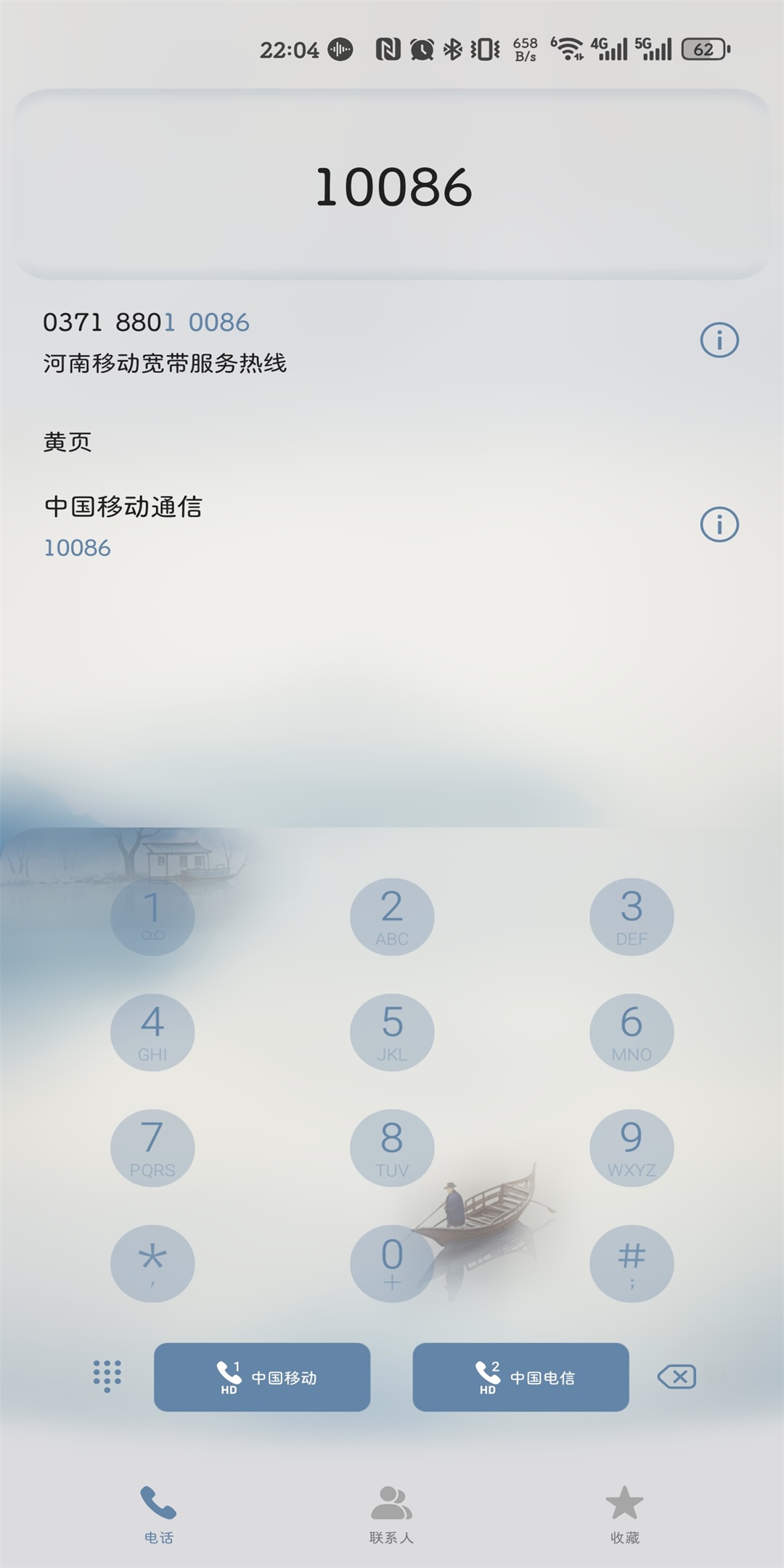Open info for 中国移动通信 10086
Image resolution: width=784 pixels, height=1568 pixels.
click(719, 524)
